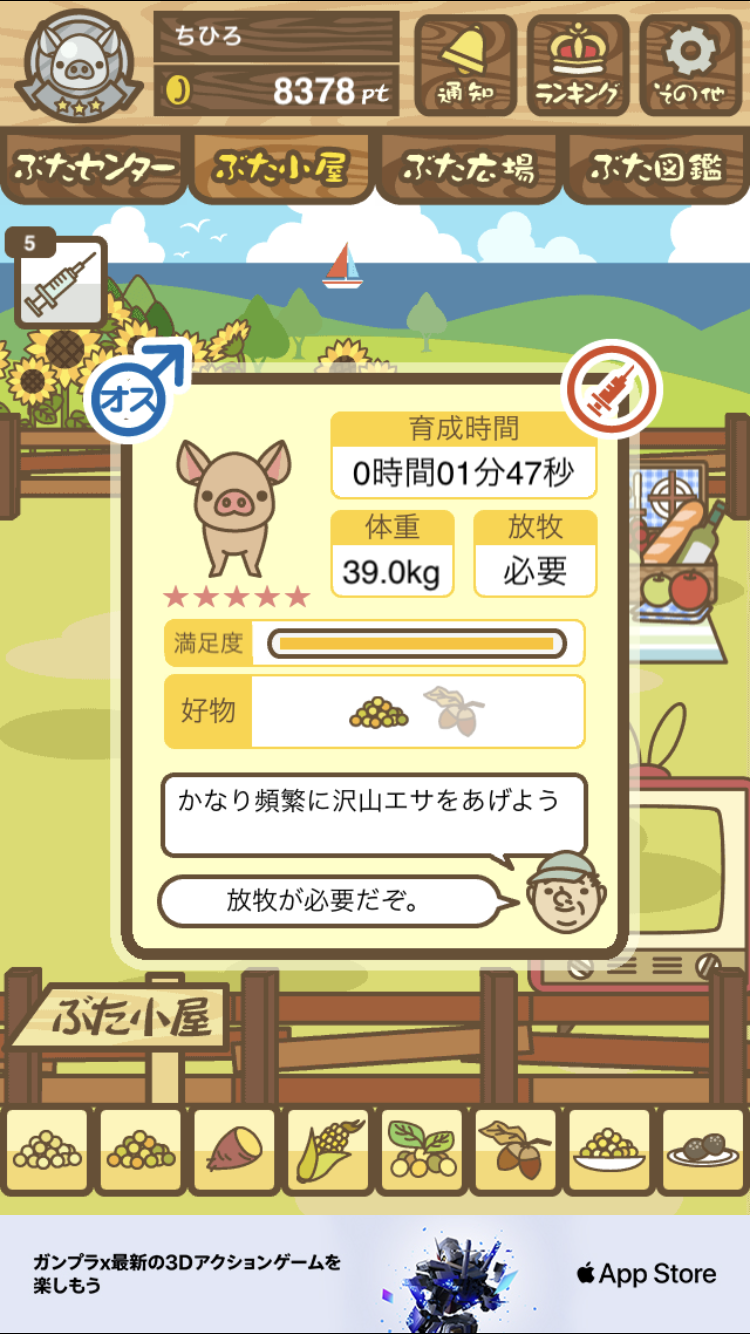Go to ぶたセンター tab
The image size is (750, 1334).
point(95,168)
